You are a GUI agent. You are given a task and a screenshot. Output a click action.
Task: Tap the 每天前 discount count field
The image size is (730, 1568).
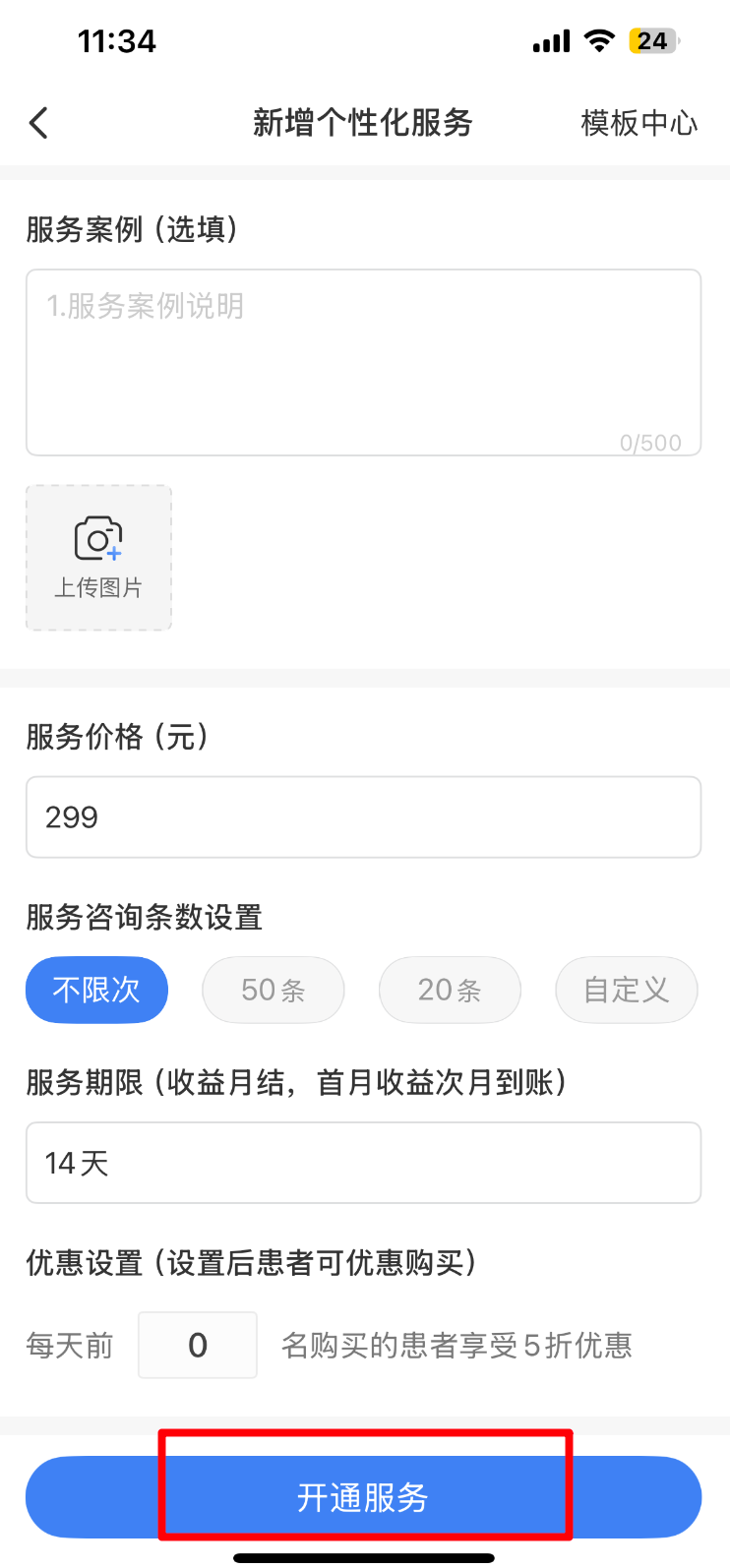pos(198,1345)
